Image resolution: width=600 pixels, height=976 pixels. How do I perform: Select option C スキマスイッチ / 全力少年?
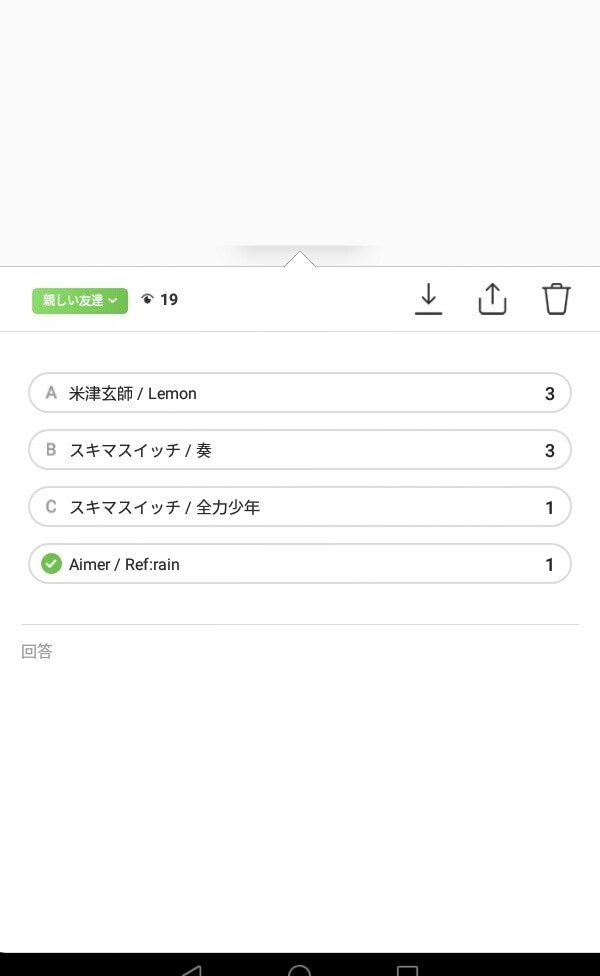pyautogui.click(x=300, y=507)
